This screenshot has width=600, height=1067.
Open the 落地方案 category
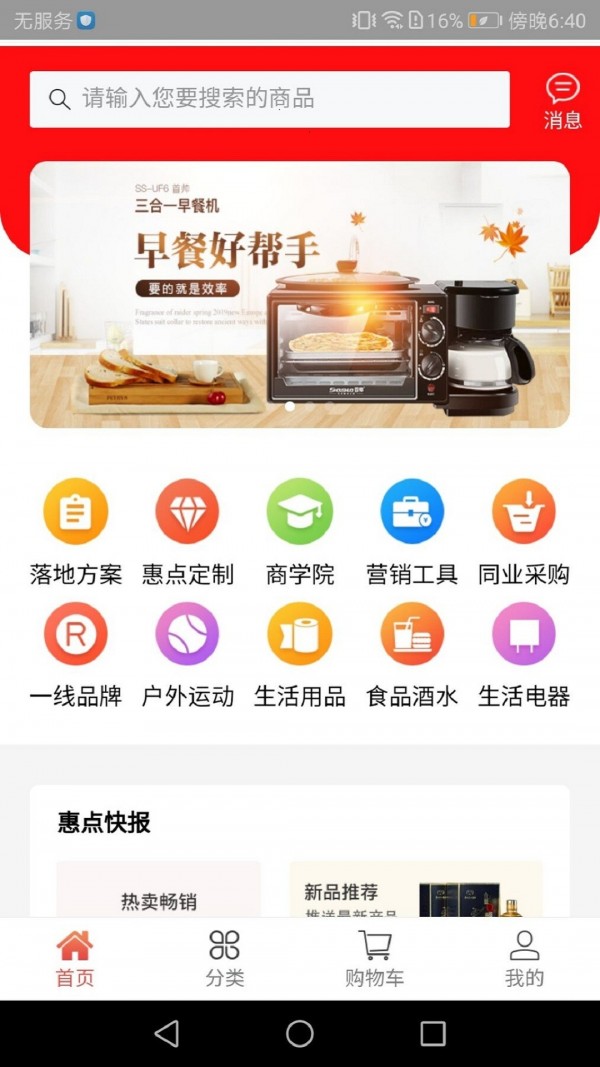tap(76, 530)
